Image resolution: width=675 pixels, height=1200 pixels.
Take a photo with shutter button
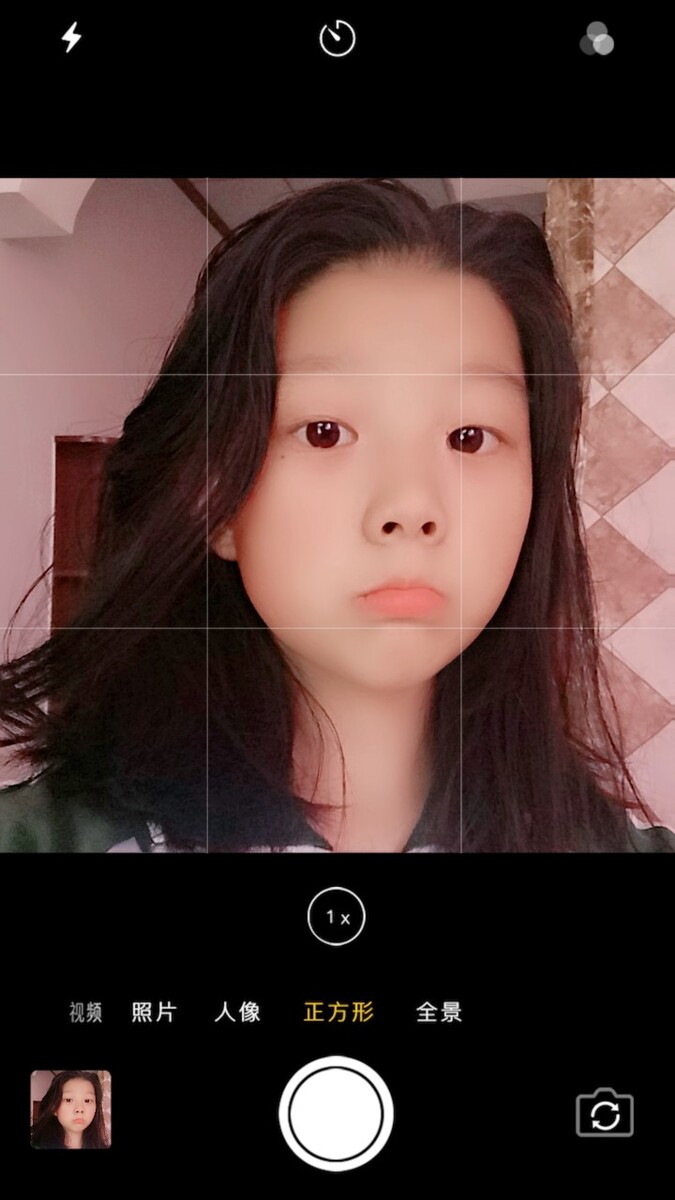[336, 1113]
